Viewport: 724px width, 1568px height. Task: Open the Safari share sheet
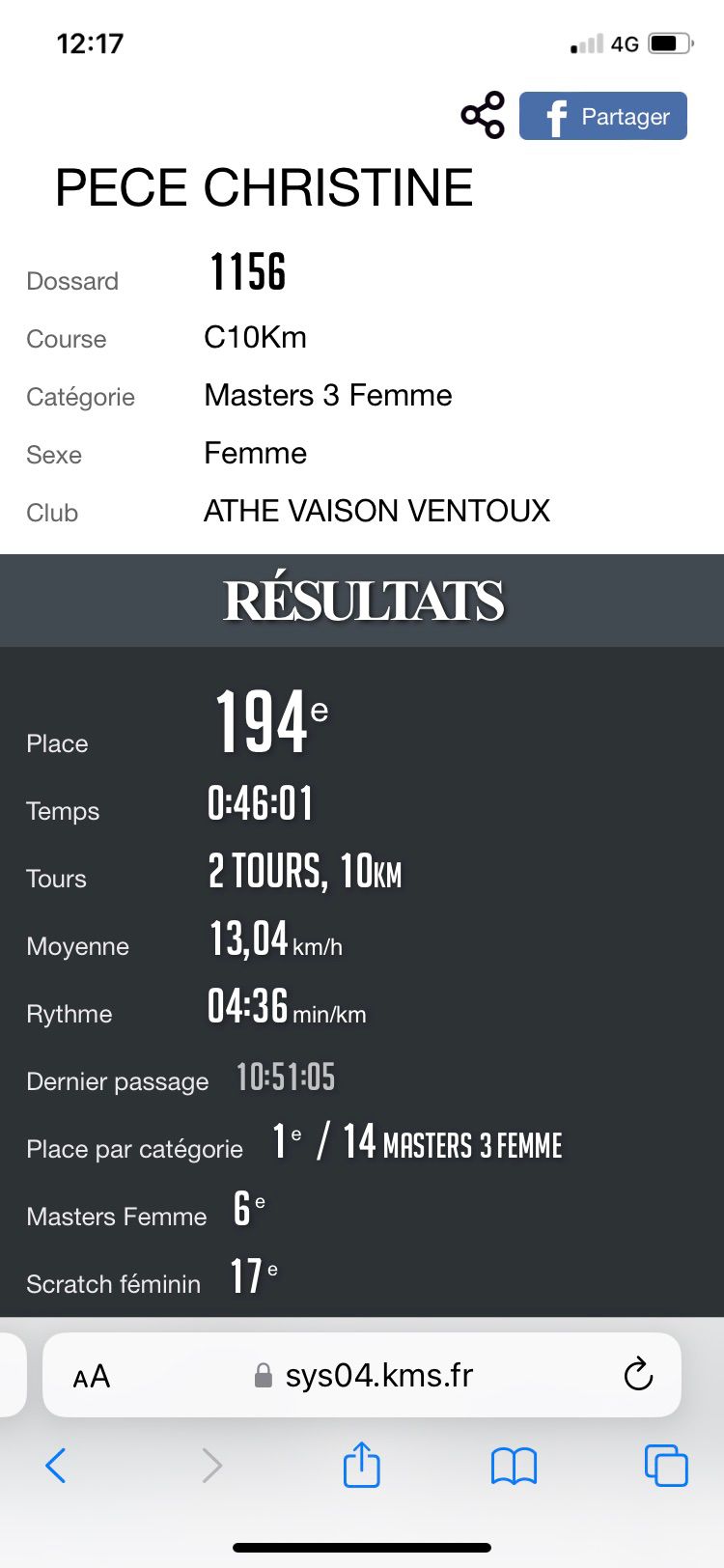pos(362,1465)
